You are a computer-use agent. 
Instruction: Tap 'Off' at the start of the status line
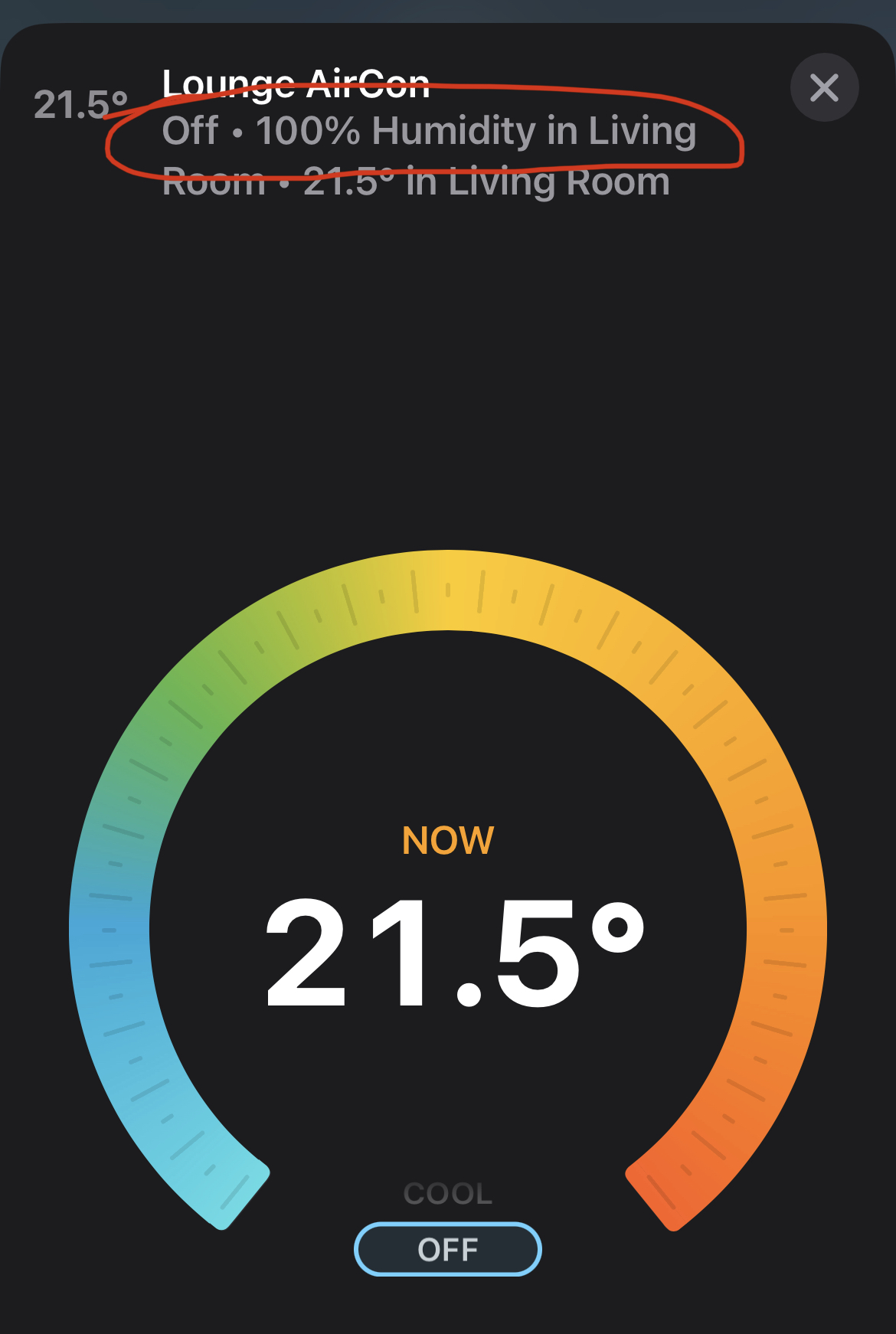[x=190, y=130]
